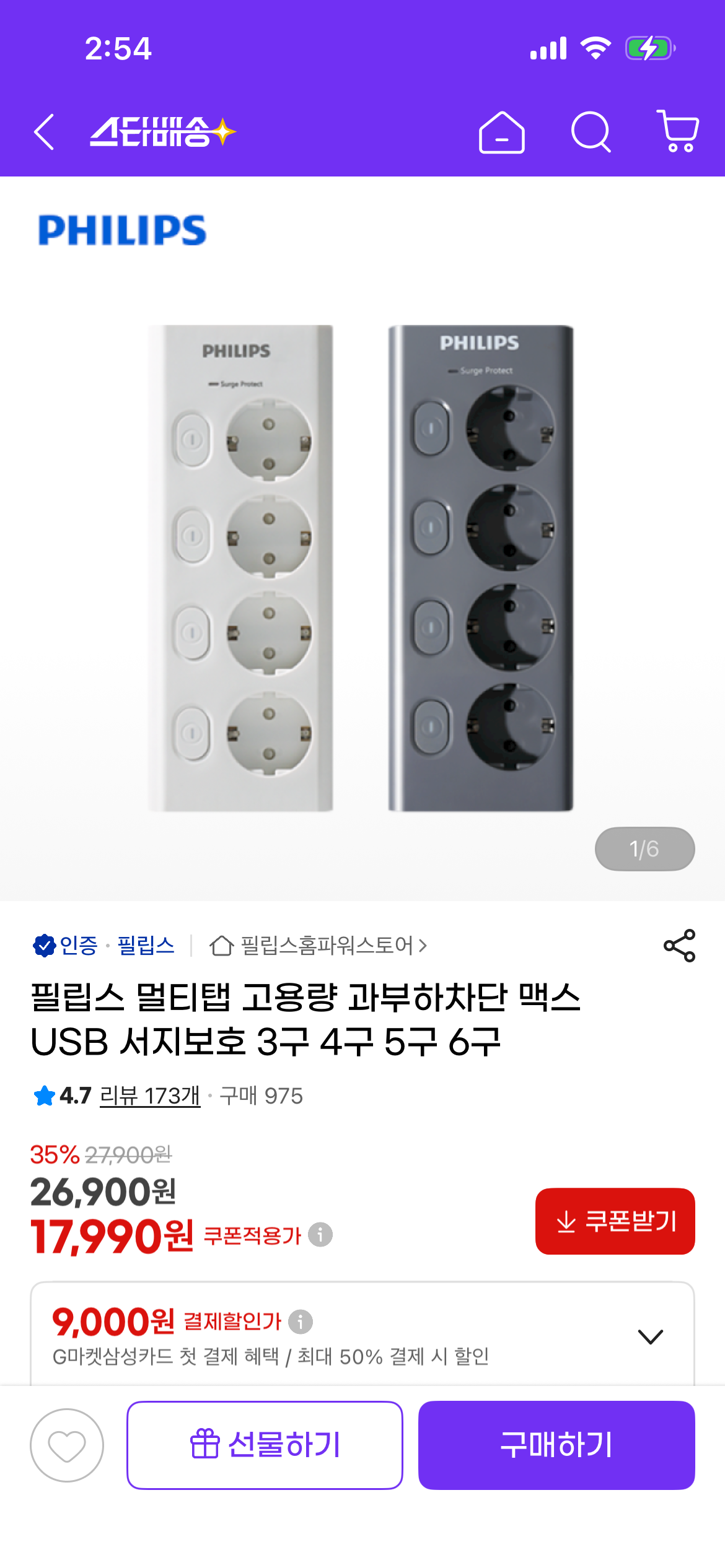Open the 리뷰 173개 reviews
This screenshot has height=1568, width=725.
(150, 1096)
